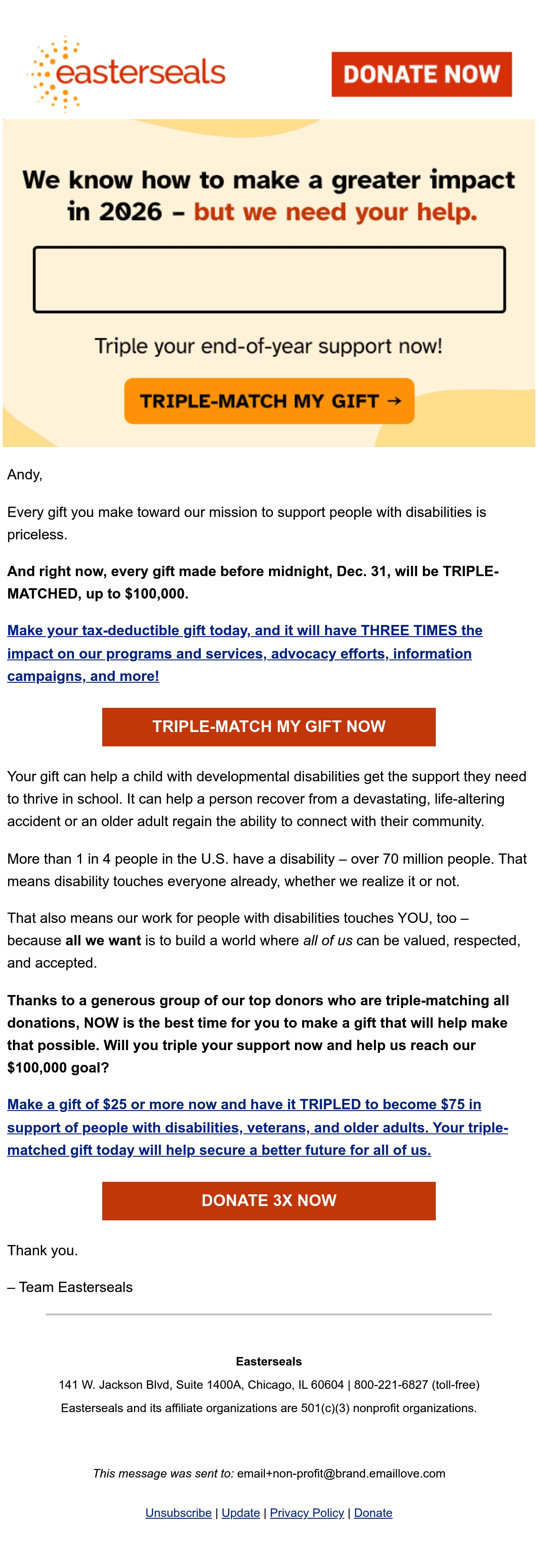Open the Update preferences link
538x1568 pixels.
241,1512
